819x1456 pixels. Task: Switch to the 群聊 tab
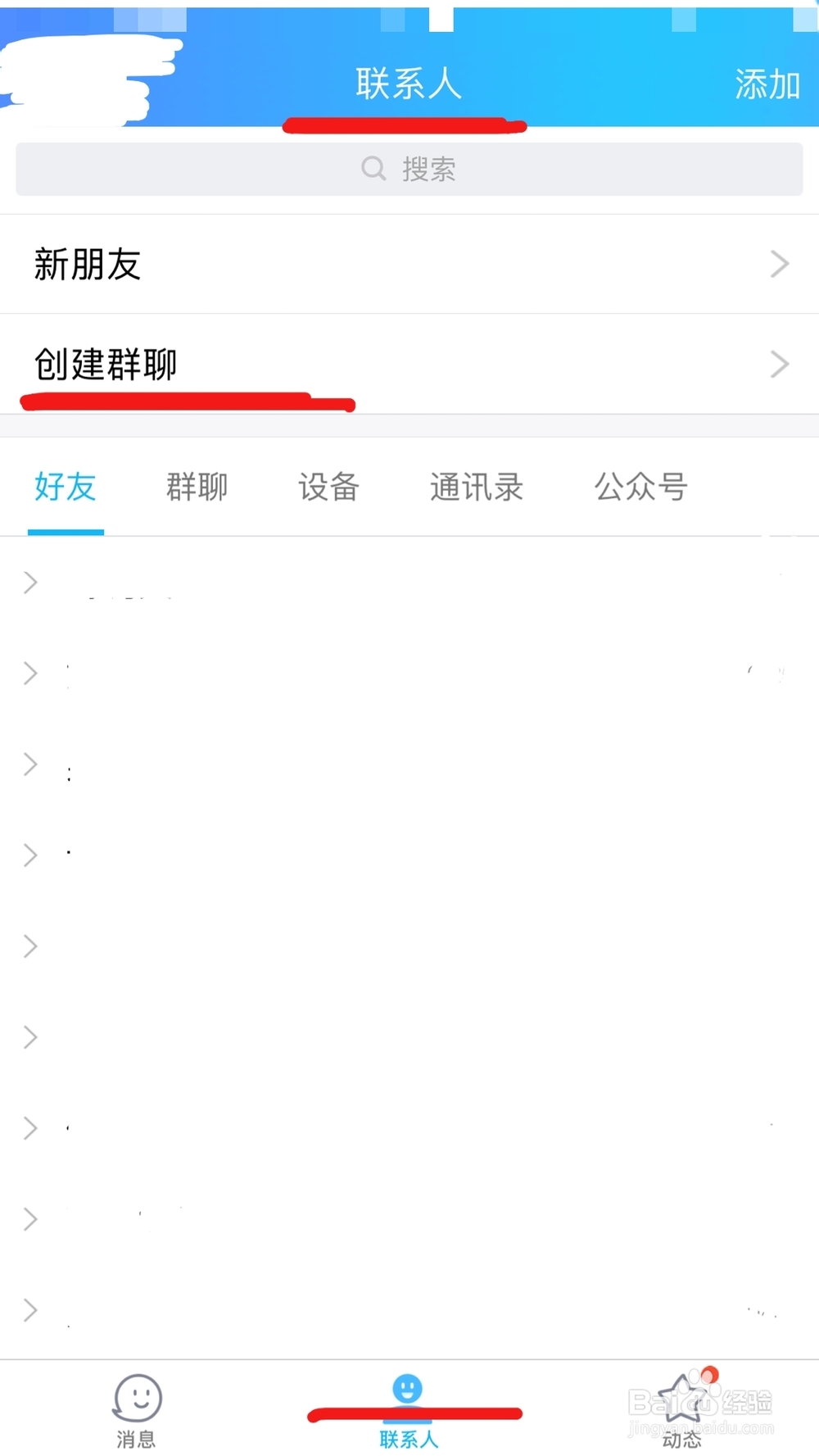click(197, 487)
